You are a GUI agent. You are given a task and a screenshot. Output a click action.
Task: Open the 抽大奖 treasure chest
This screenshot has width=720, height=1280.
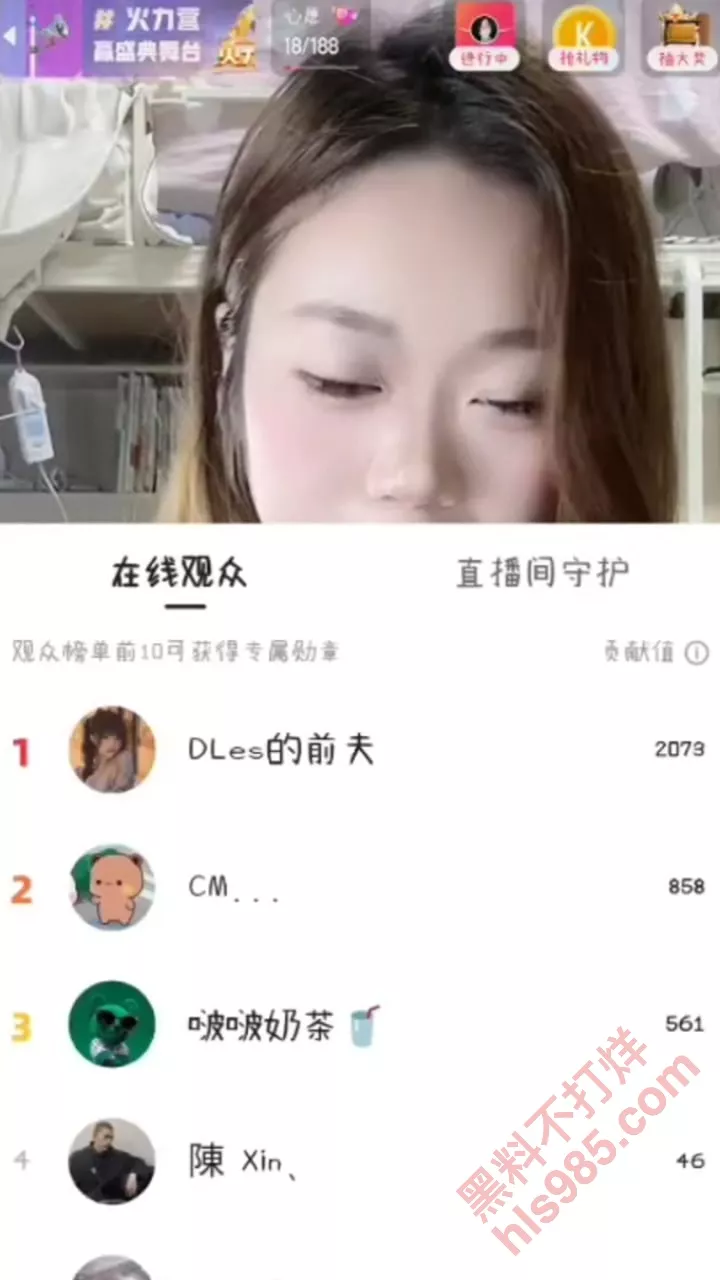tap(683, 37)
